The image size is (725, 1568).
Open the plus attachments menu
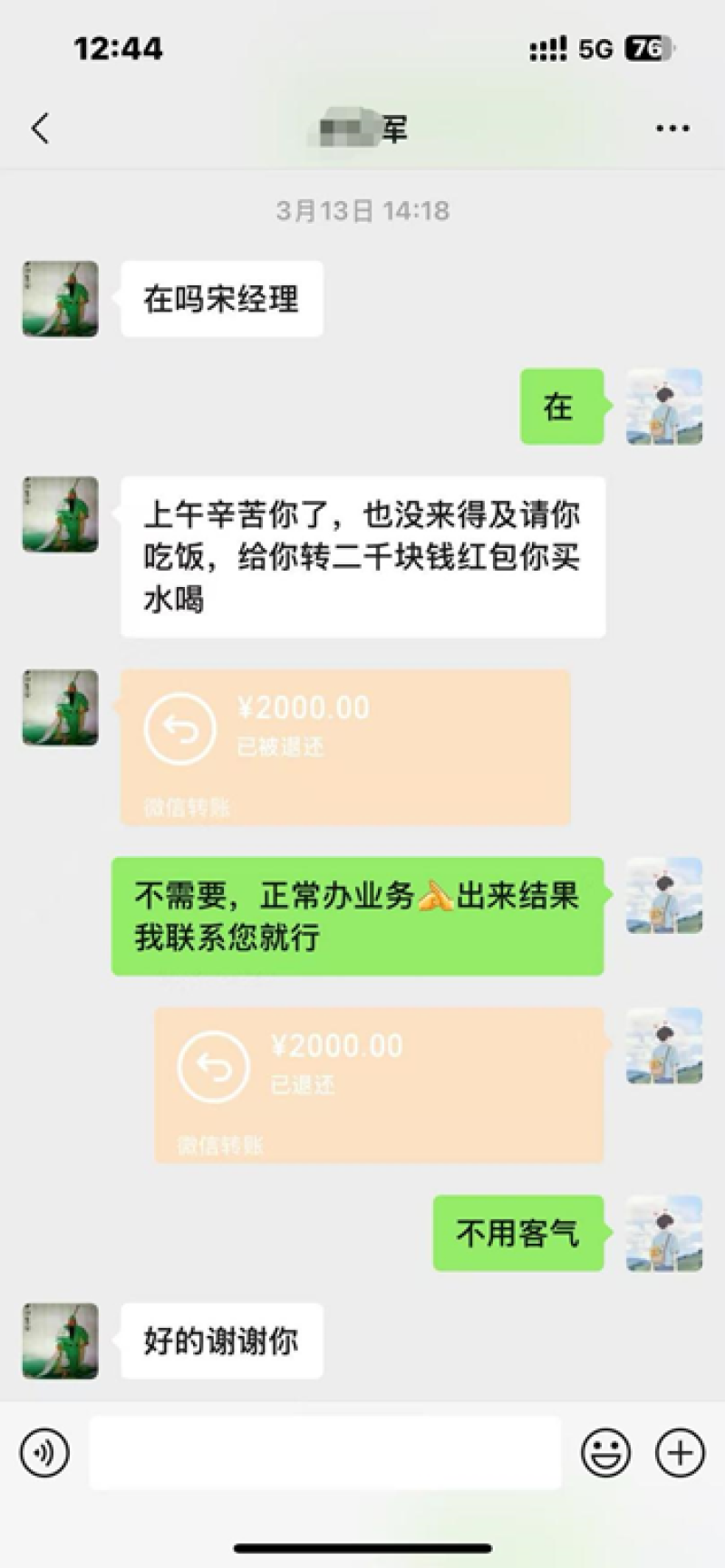(680, 1453)
